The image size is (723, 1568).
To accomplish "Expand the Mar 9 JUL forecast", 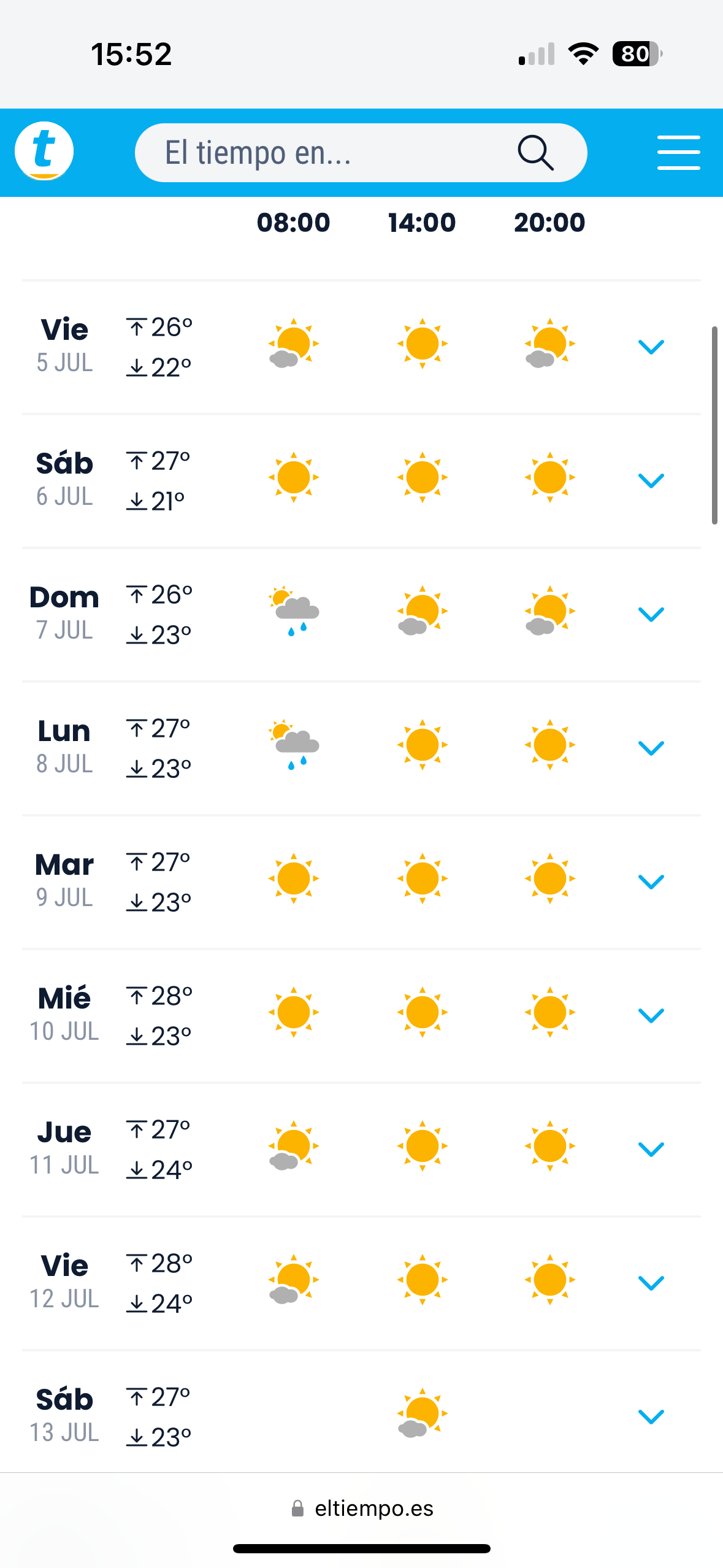I will click(651, 882).
